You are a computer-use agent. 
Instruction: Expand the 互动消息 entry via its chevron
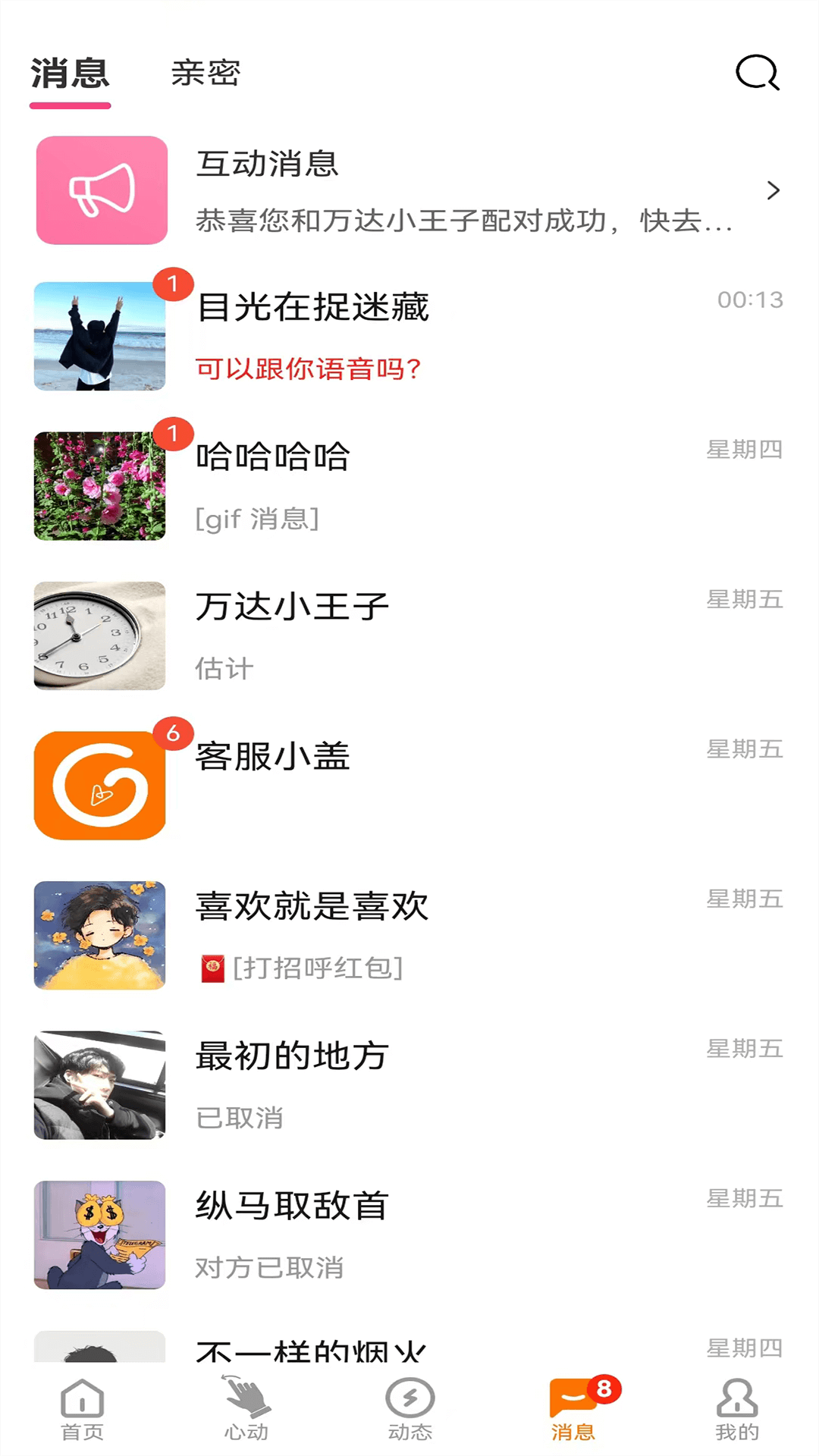773,190
